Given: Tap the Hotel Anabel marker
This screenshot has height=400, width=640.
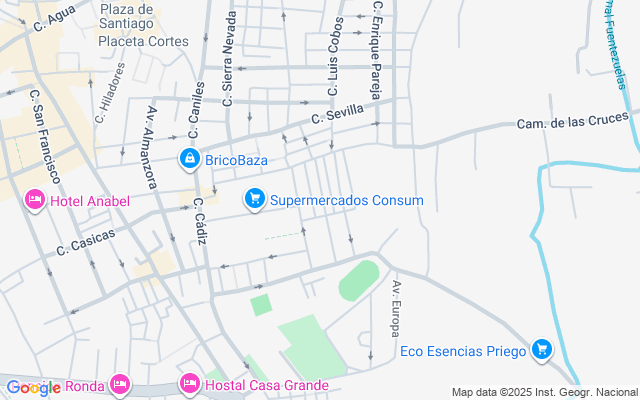Looking at the screenshot, I should [x=34, y=201].
